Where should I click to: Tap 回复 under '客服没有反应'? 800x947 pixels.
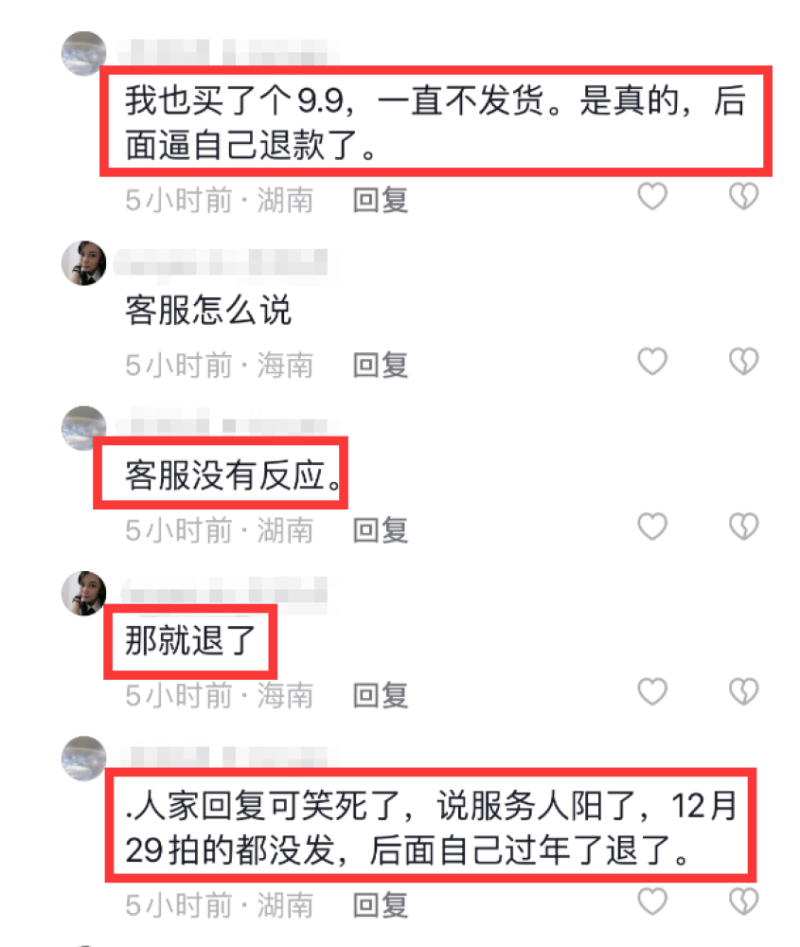point(380,529)
